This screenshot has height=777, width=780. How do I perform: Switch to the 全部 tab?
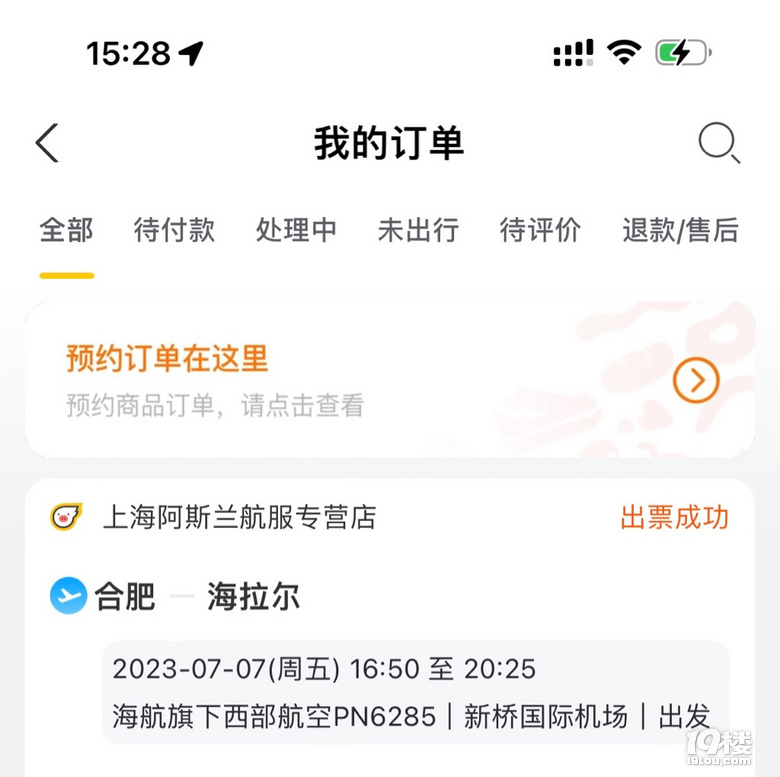tap(66, 230)
